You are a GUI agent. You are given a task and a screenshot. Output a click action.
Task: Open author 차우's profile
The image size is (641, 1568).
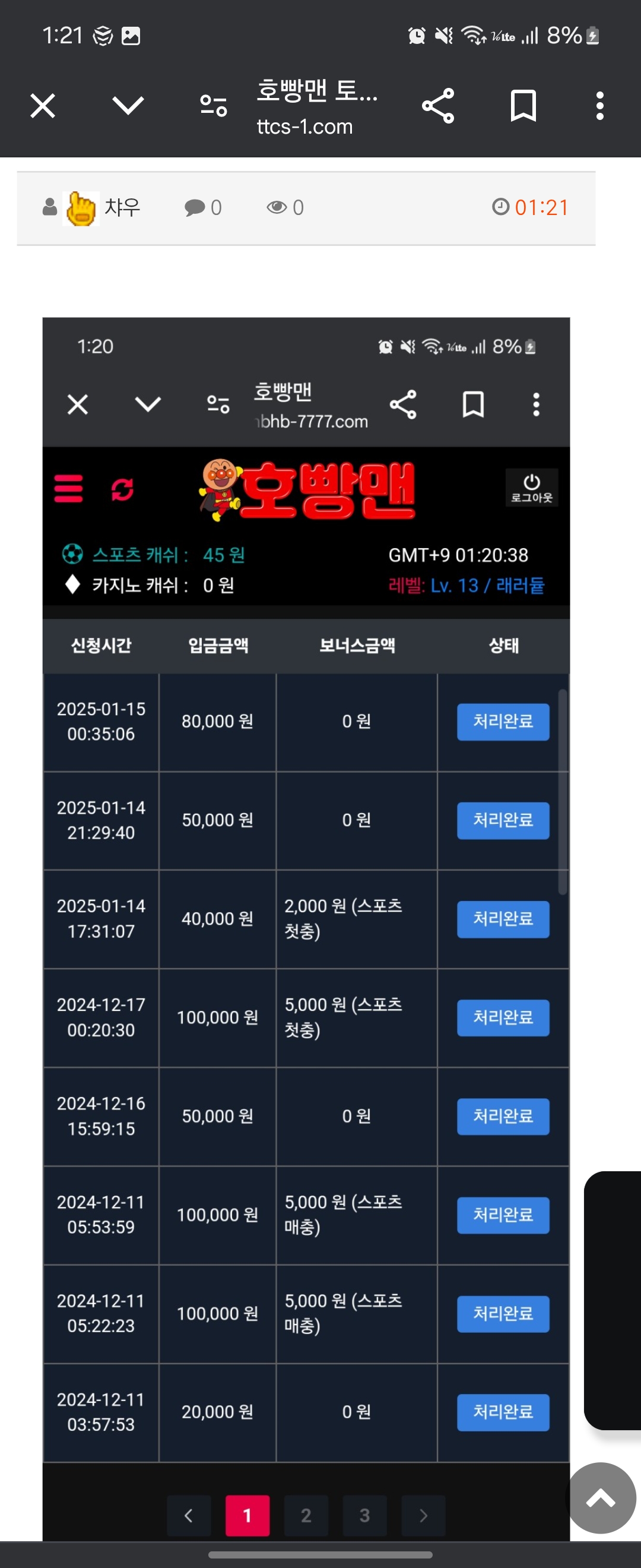pyautogui.click(x=121, y=207)
